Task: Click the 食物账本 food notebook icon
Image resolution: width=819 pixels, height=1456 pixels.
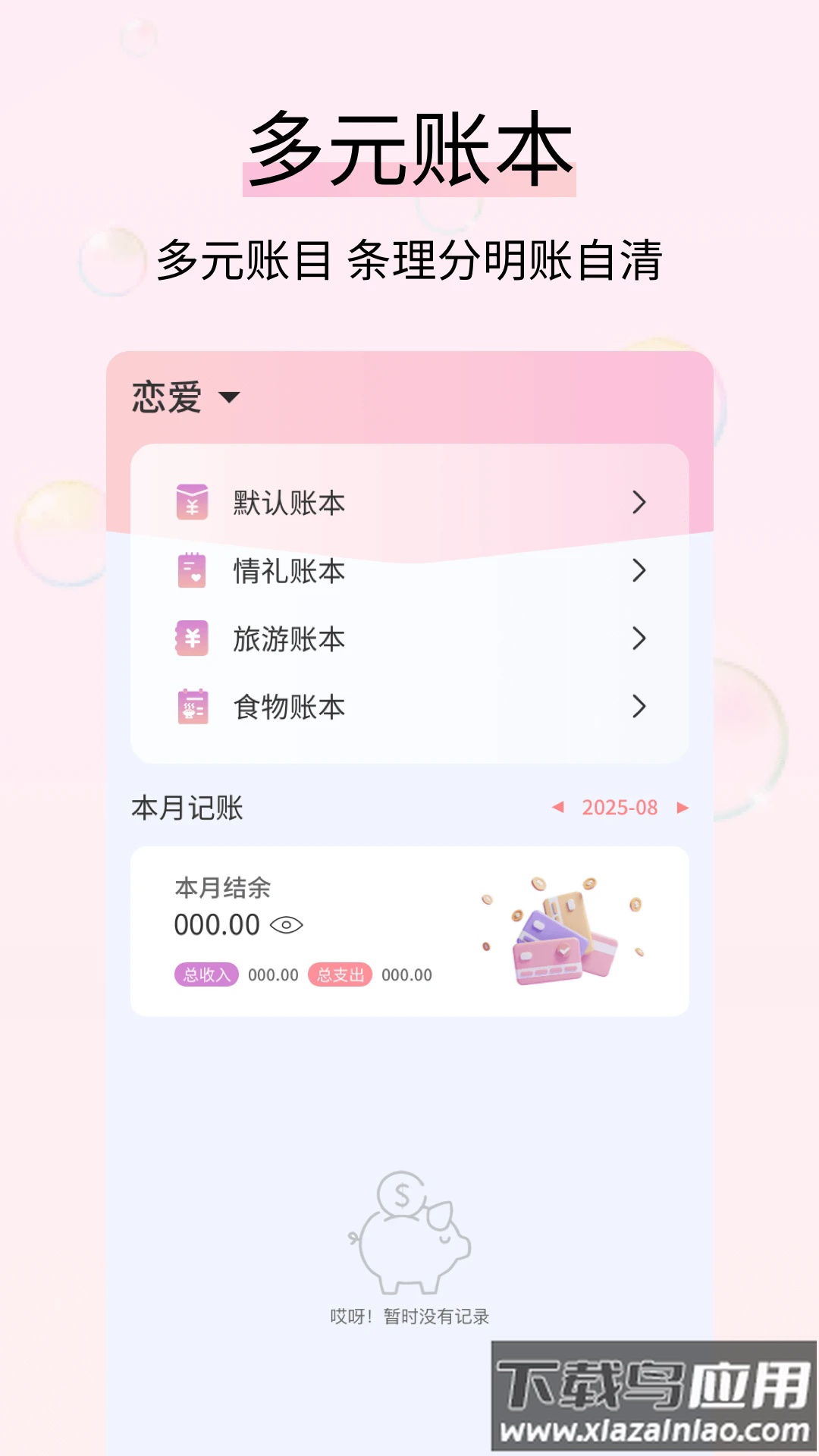Action: tap(193, 708)
